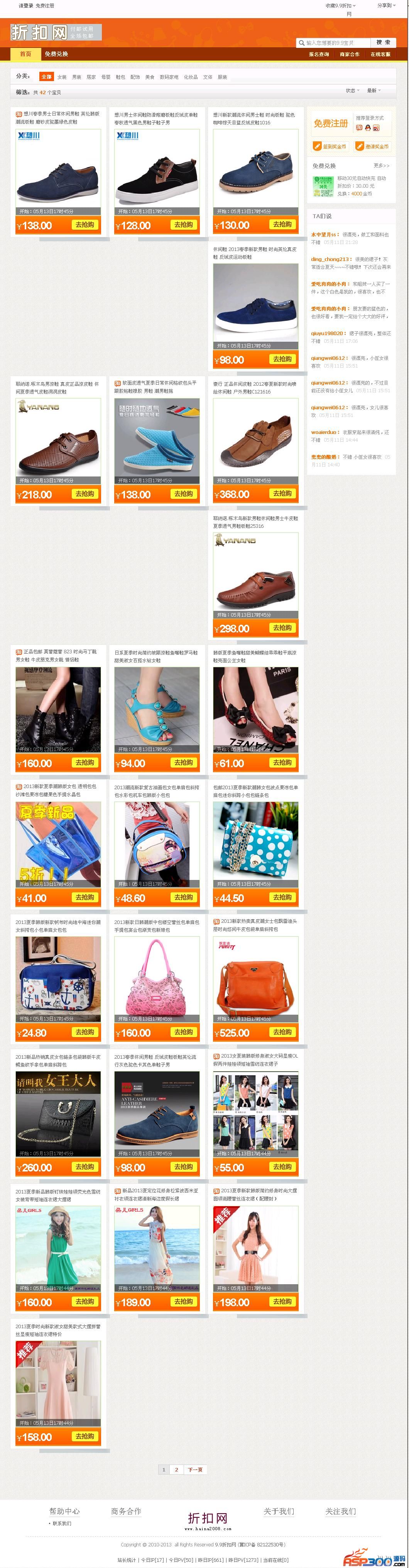Tap the 搜索 search button
The width and height of the screenshot is (409, 1568).
point(383,42)
